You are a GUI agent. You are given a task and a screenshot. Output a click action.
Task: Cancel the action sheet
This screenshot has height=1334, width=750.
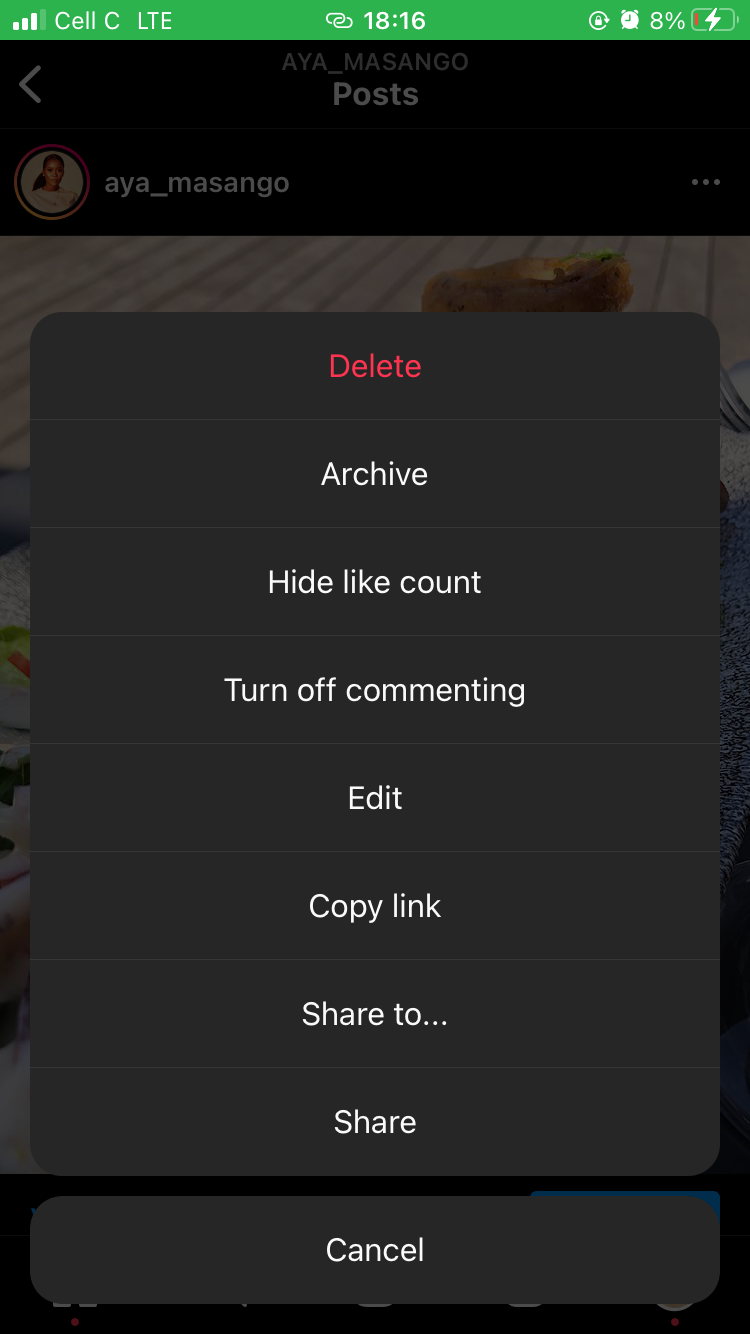coord(375,1250)
